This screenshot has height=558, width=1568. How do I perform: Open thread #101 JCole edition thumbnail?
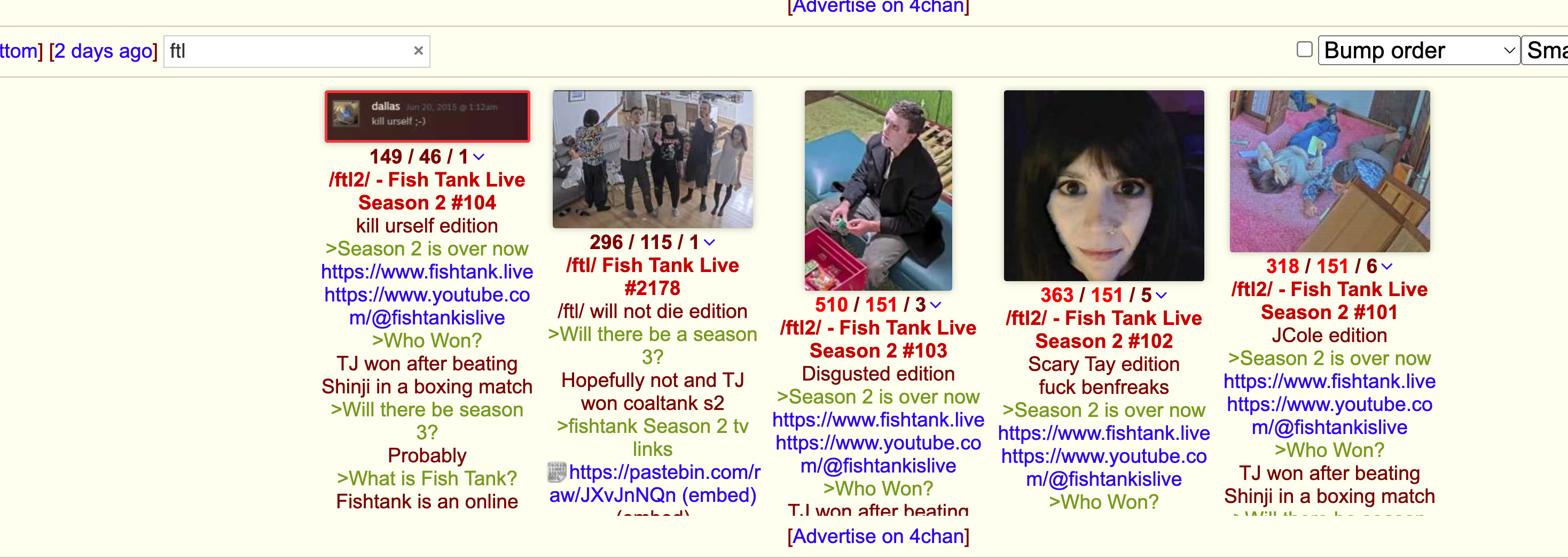click(x=1329, y=171)
